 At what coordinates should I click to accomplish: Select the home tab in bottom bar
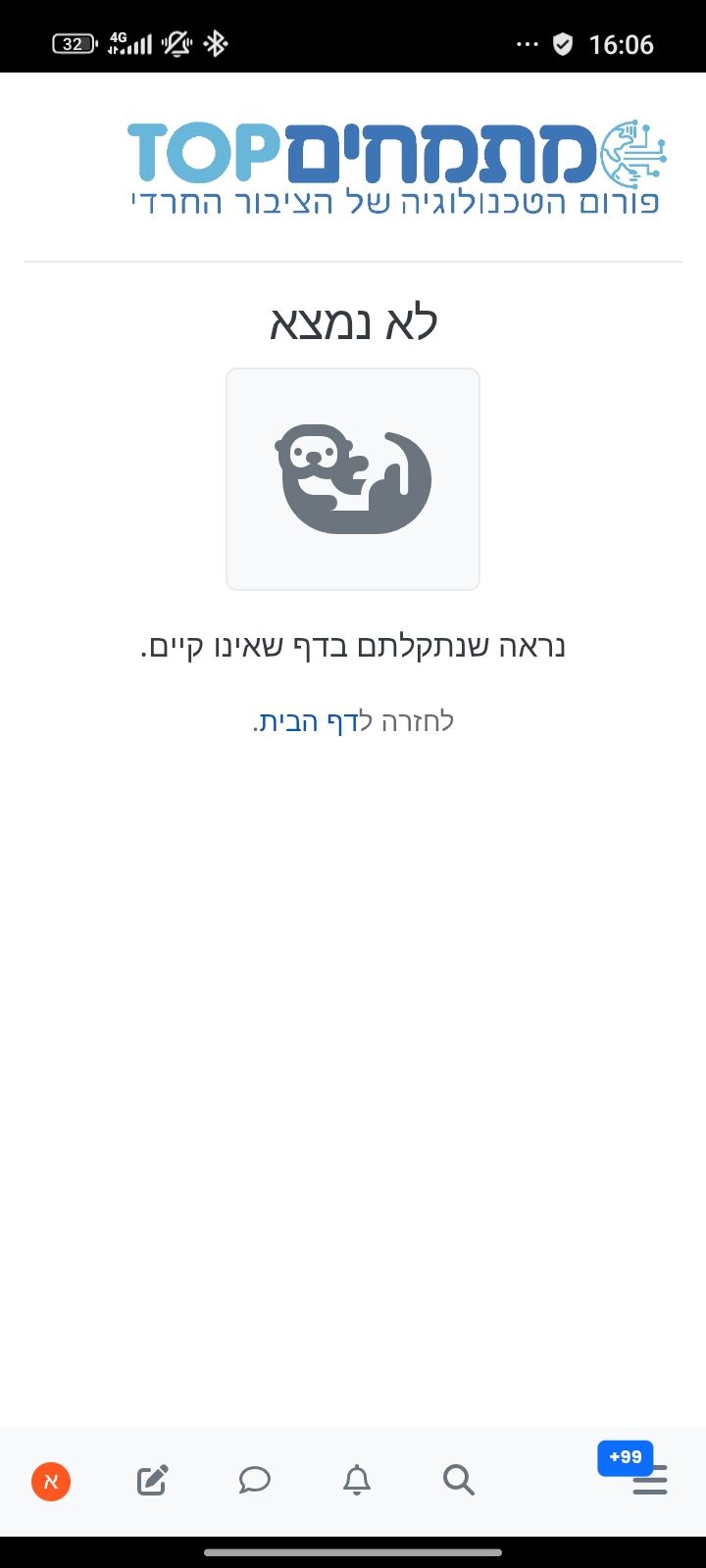50,1482
